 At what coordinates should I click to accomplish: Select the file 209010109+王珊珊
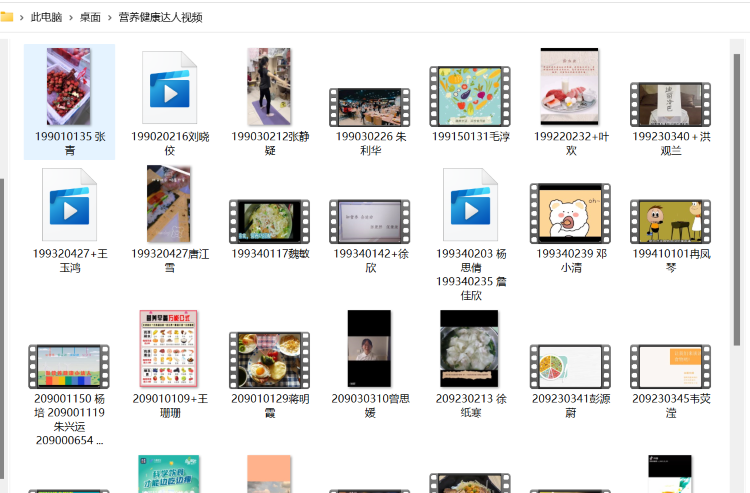[170, 364]
